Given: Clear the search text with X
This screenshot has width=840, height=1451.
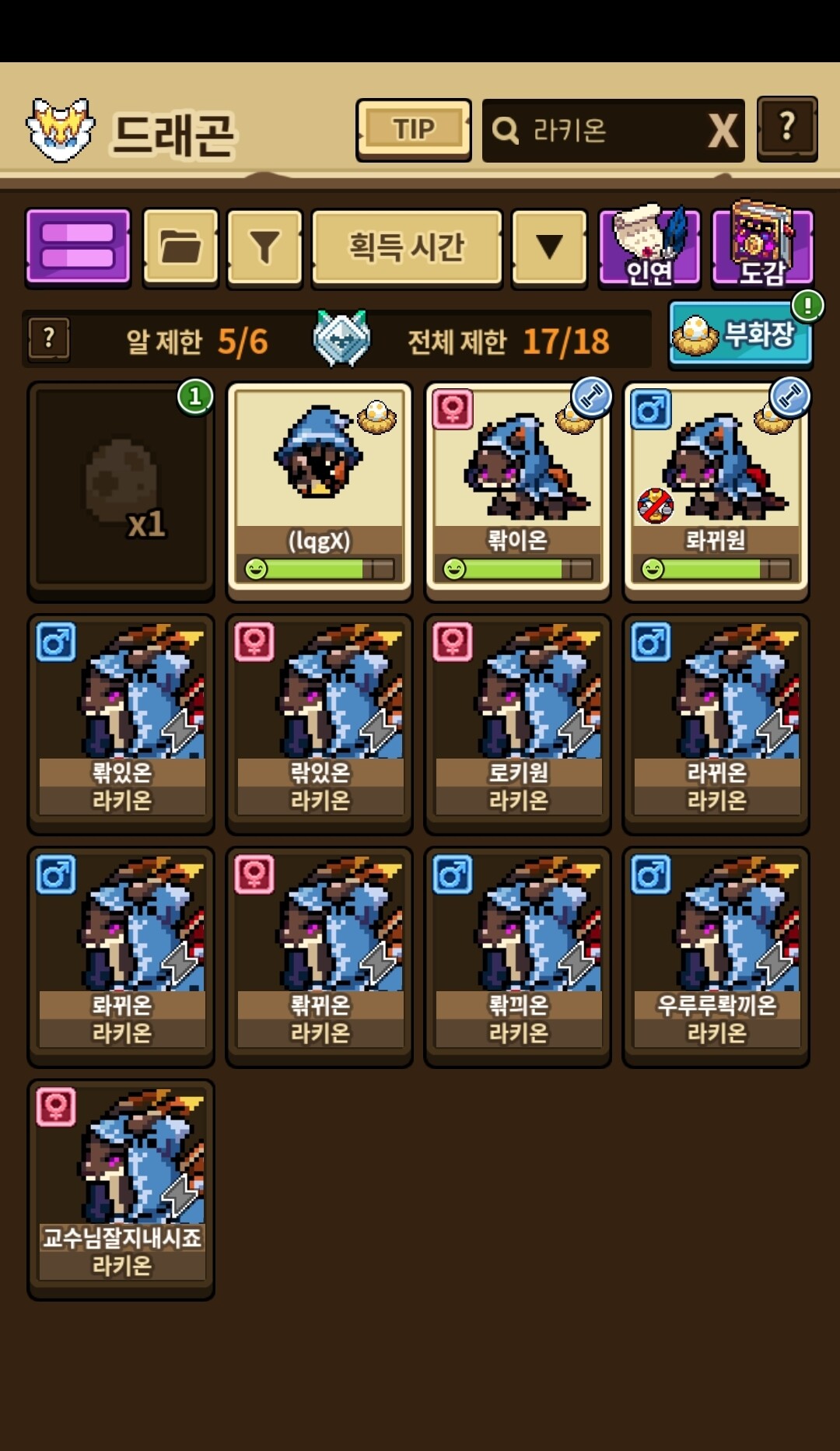Looking at the screenshot, I should 723,131.
